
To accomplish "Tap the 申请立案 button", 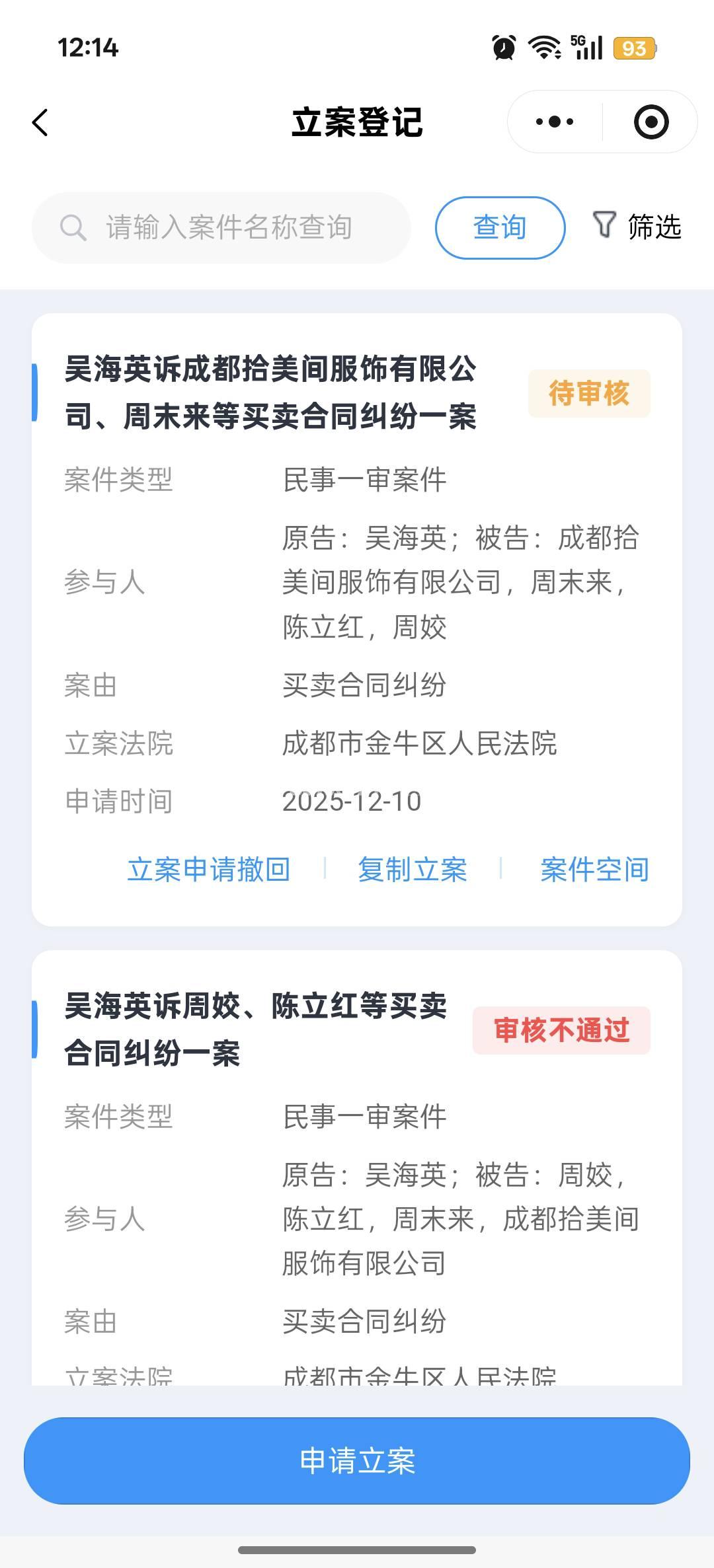I will click(x=357, y=1461).
